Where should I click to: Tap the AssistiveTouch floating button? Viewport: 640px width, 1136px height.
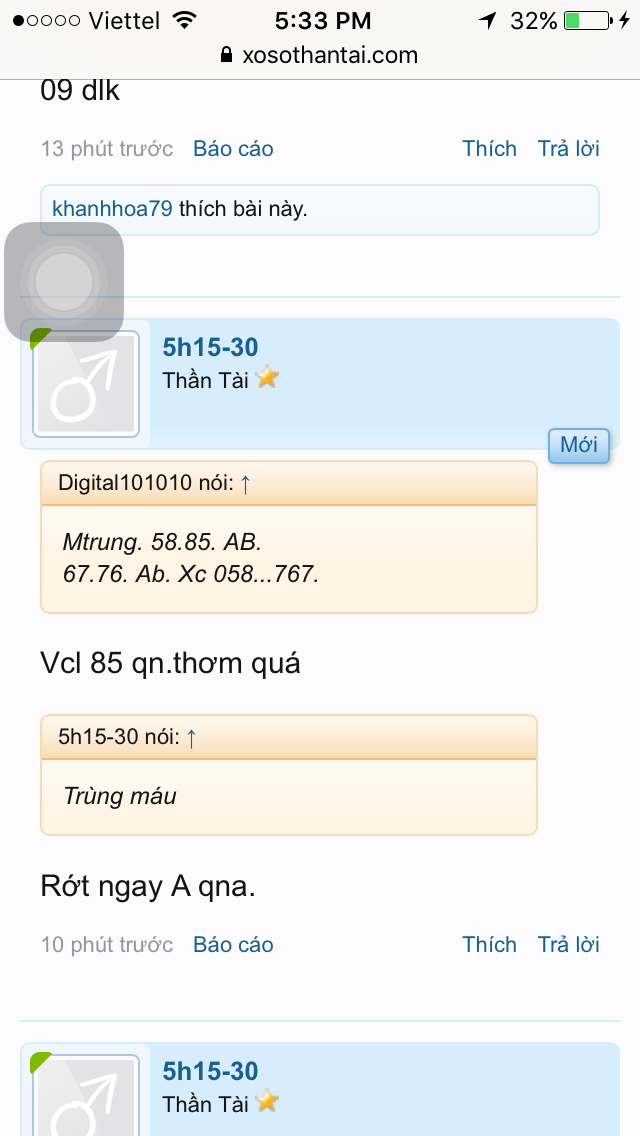[63, 282]
